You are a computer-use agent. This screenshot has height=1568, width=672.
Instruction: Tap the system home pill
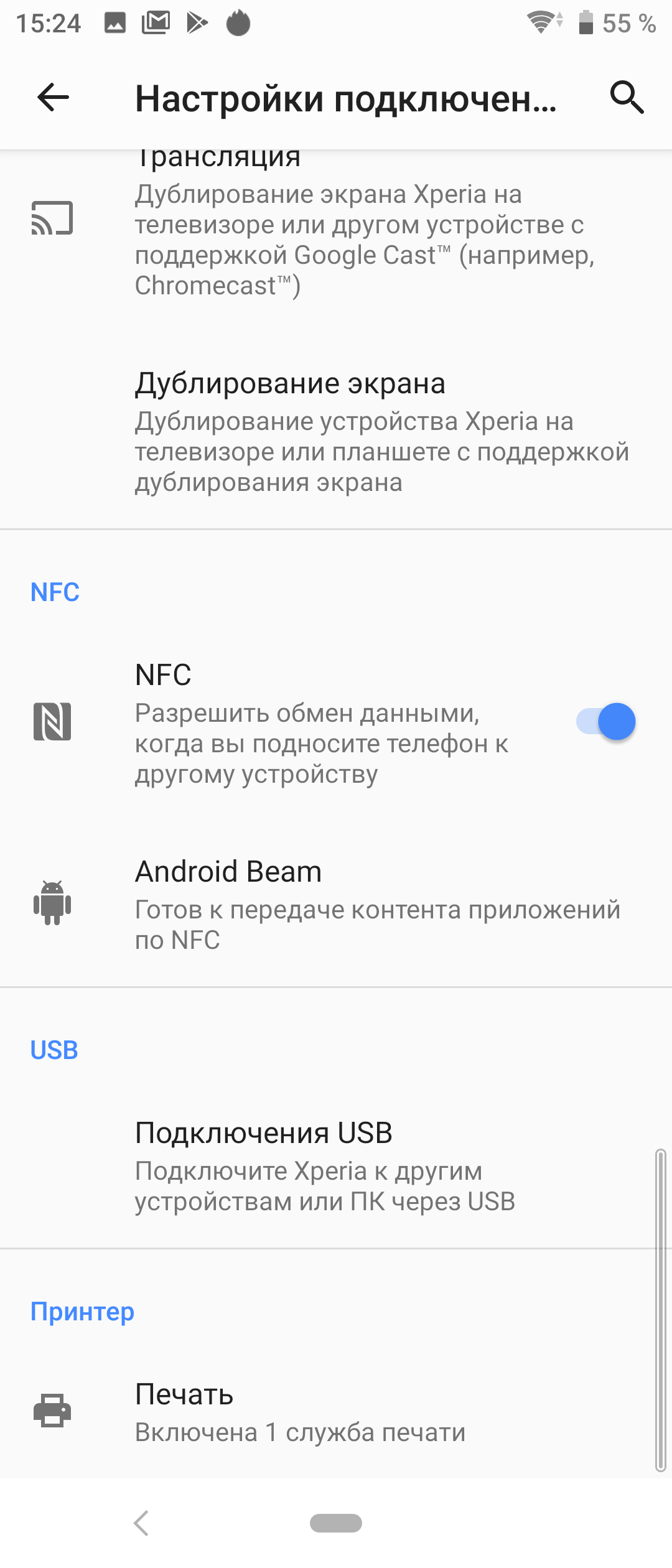(x=336, y=1523)
